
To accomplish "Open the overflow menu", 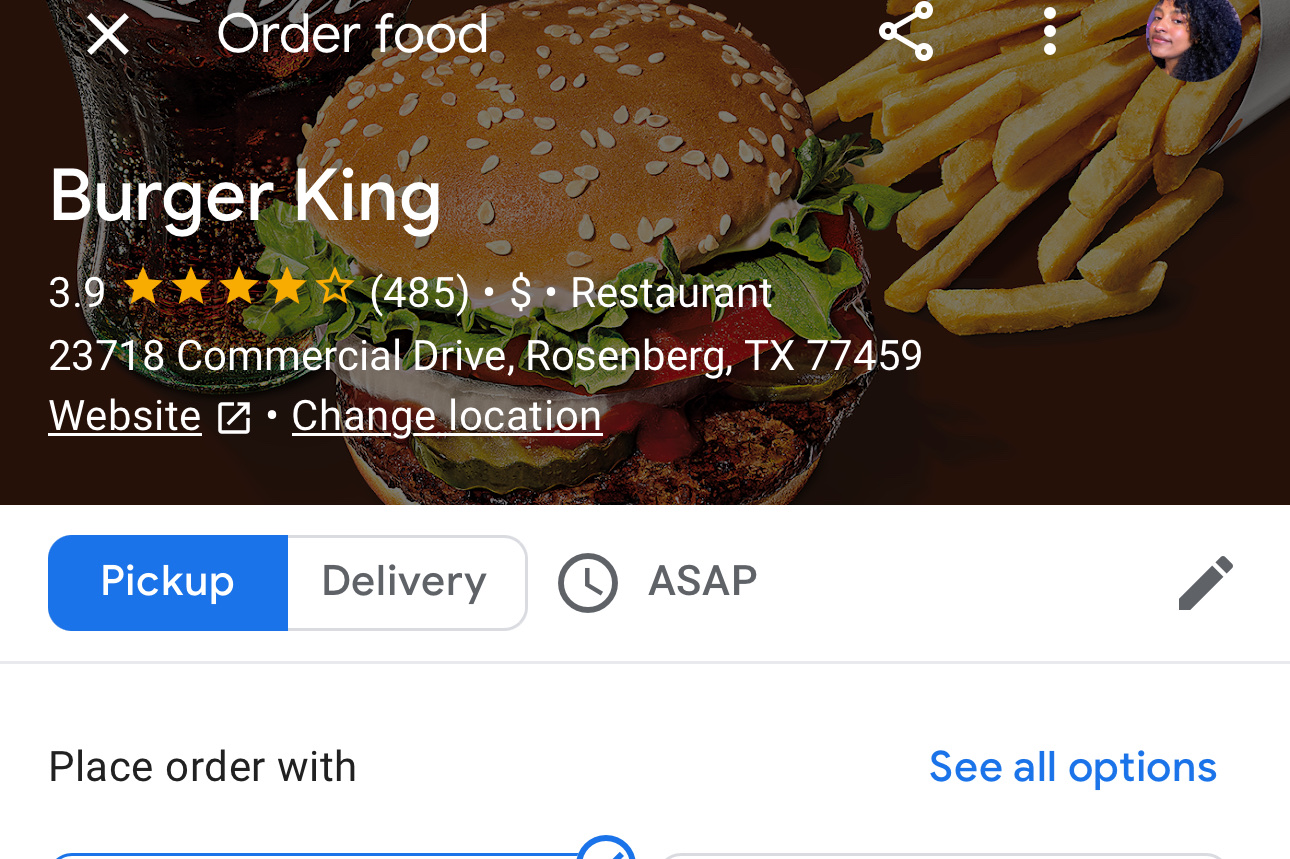I will point(1049,32).
